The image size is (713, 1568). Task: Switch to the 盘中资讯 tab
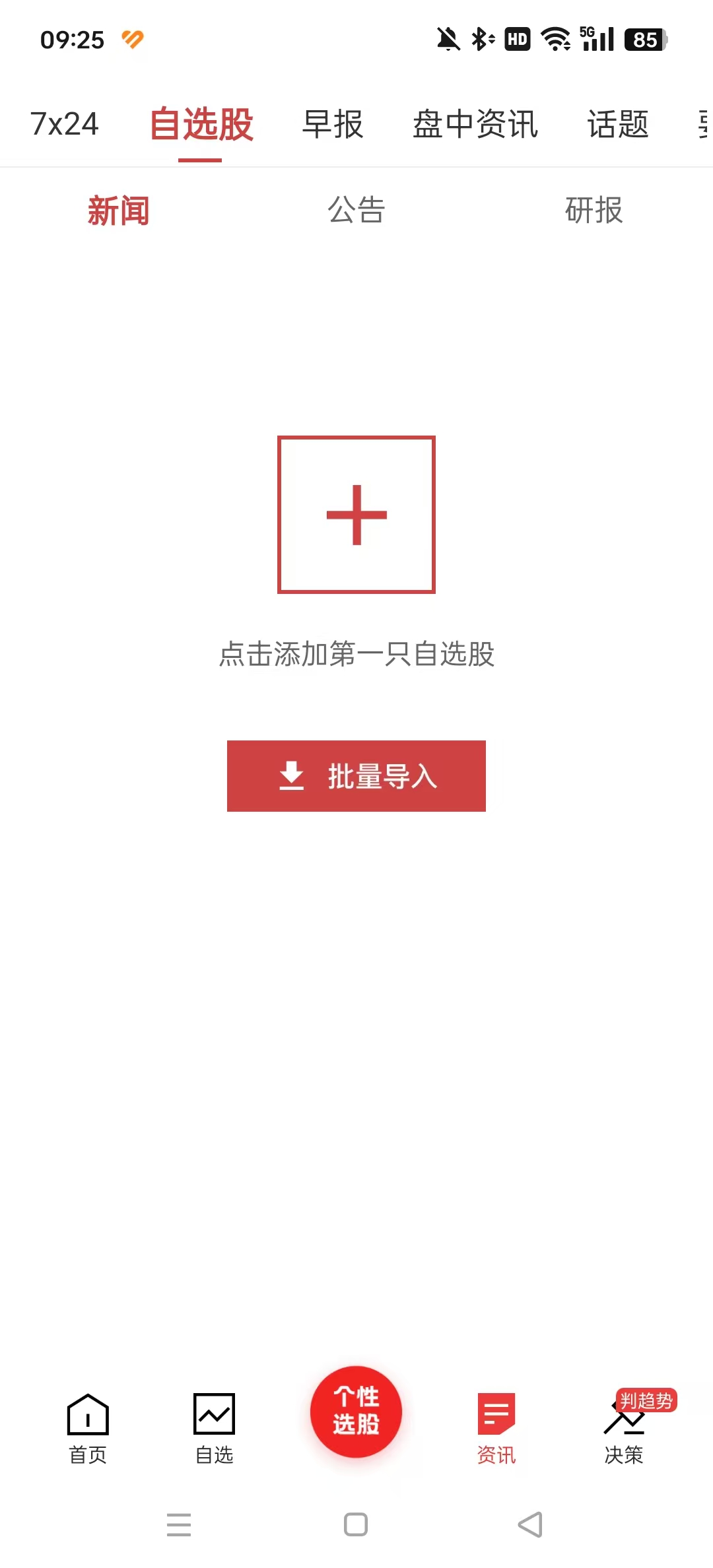pyautogui.click(x=475, y=124)
